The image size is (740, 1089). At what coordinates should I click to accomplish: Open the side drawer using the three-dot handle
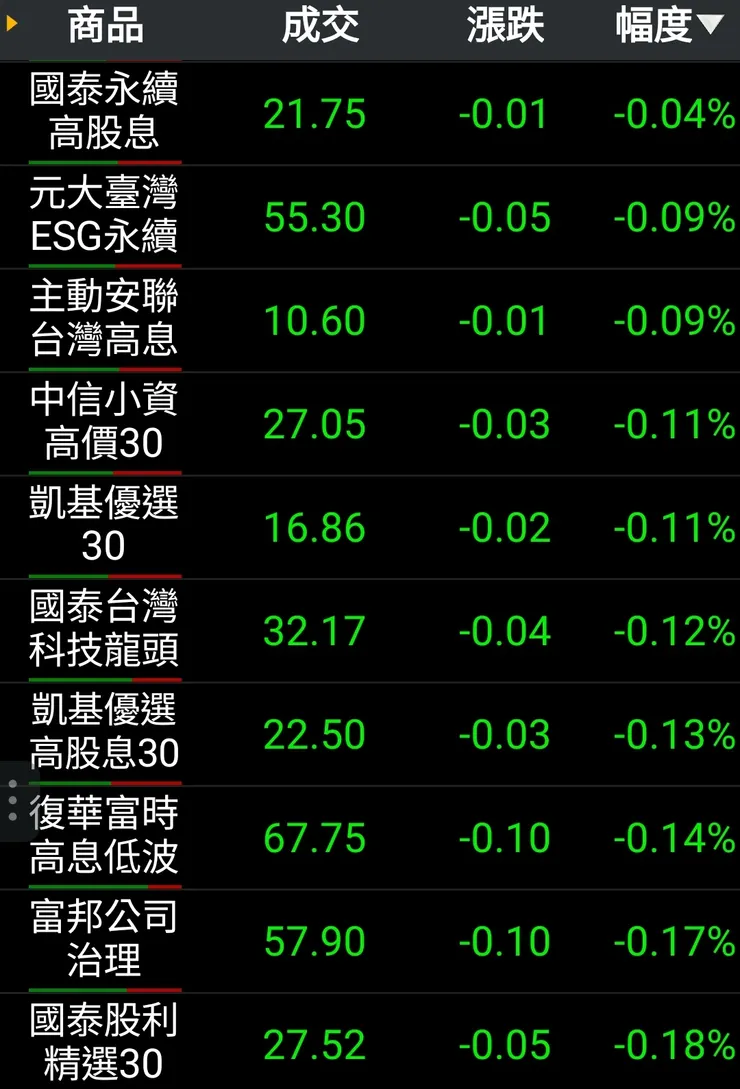10,800
